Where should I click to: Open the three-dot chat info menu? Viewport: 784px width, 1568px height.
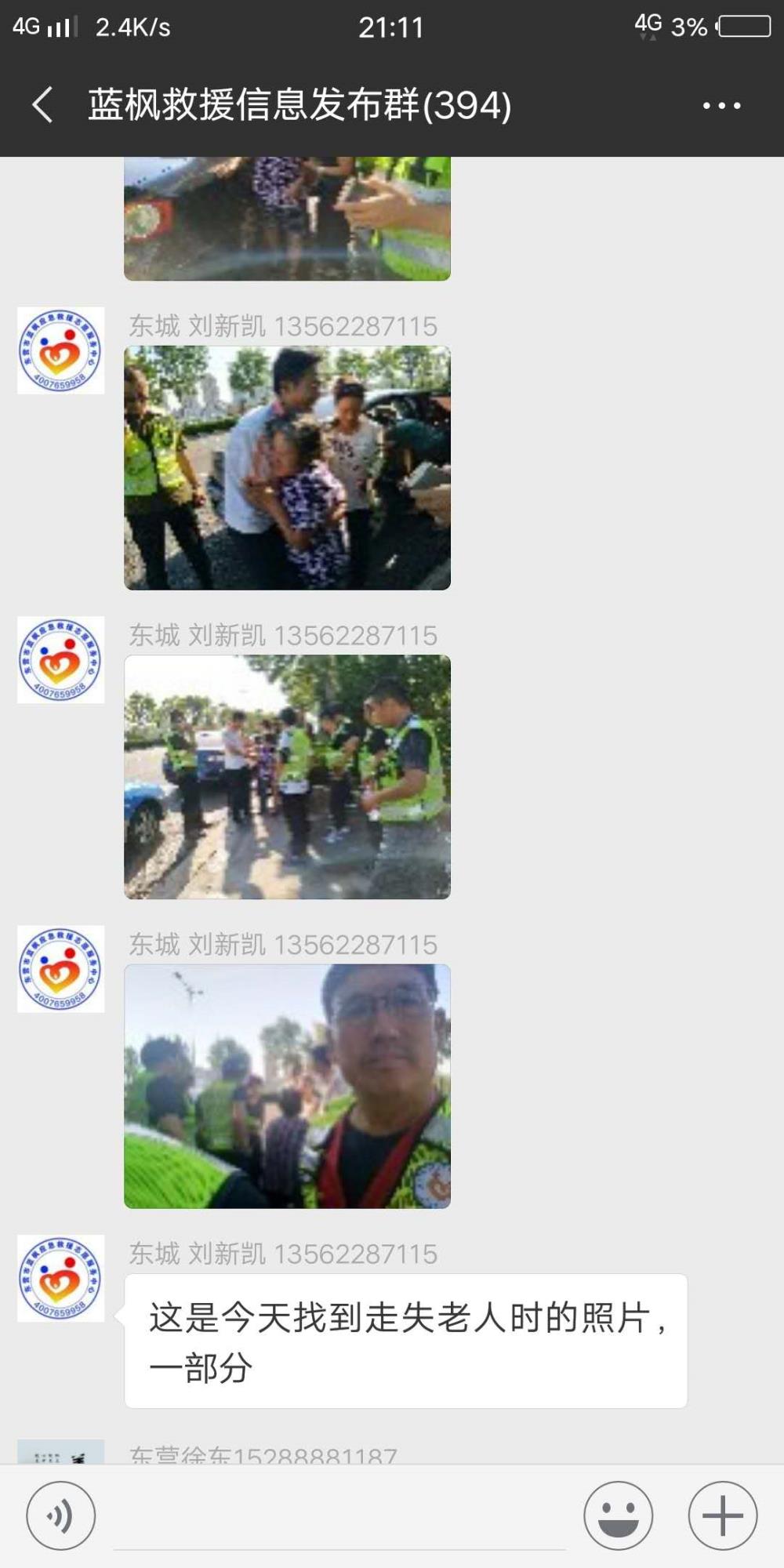[x=721, y=105]
